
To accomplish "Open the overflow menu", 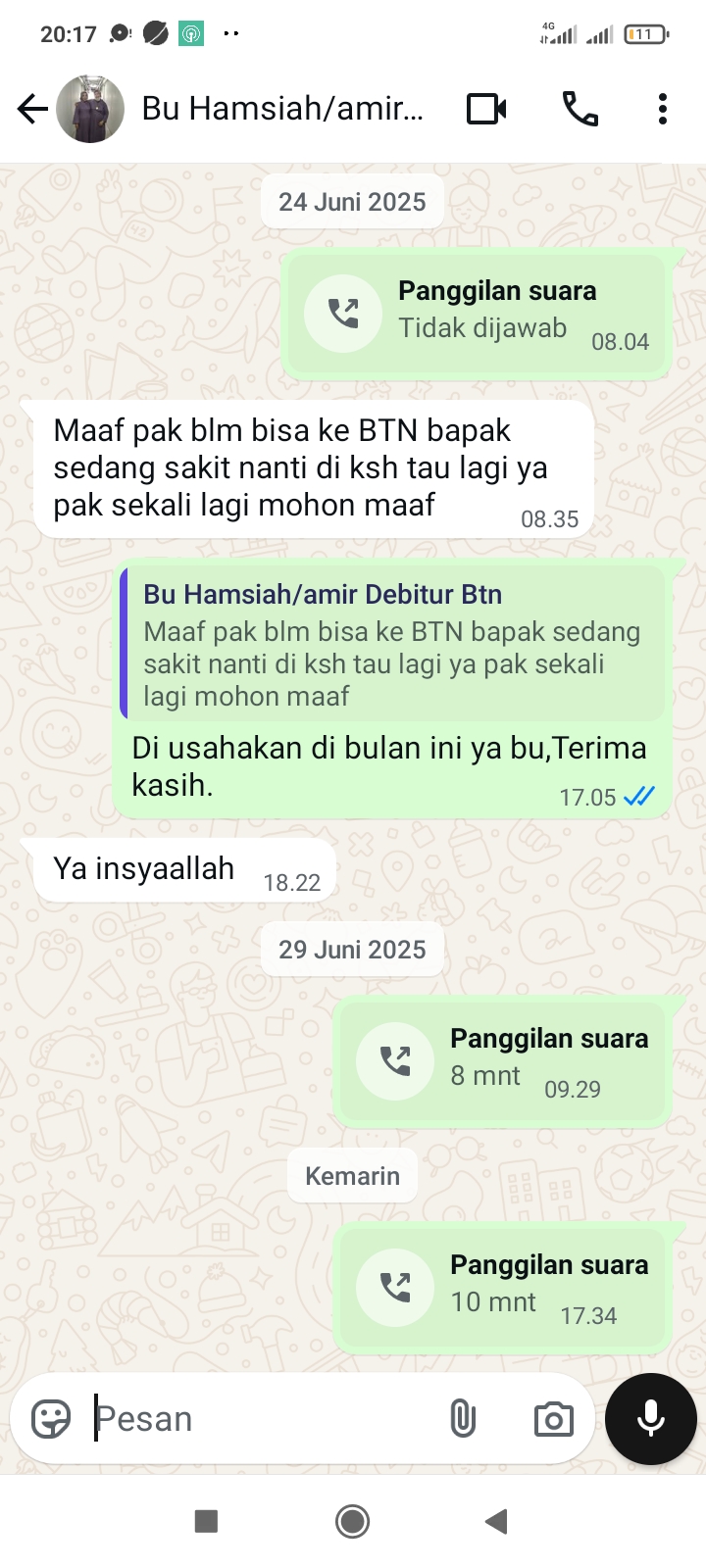I will pos(663,109).
